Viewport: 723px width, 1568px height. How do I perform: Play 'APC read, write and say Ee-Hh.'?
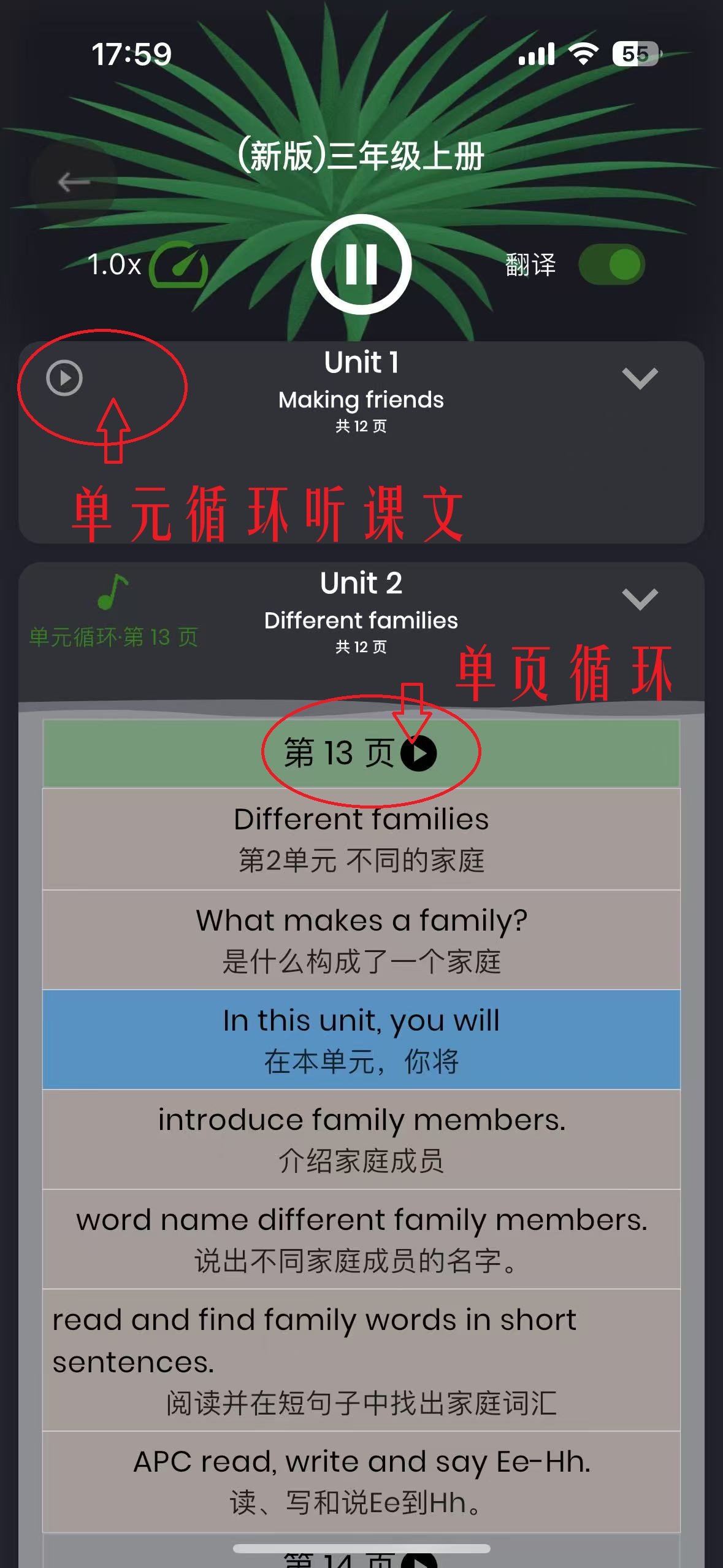(x=361, y=1482)
